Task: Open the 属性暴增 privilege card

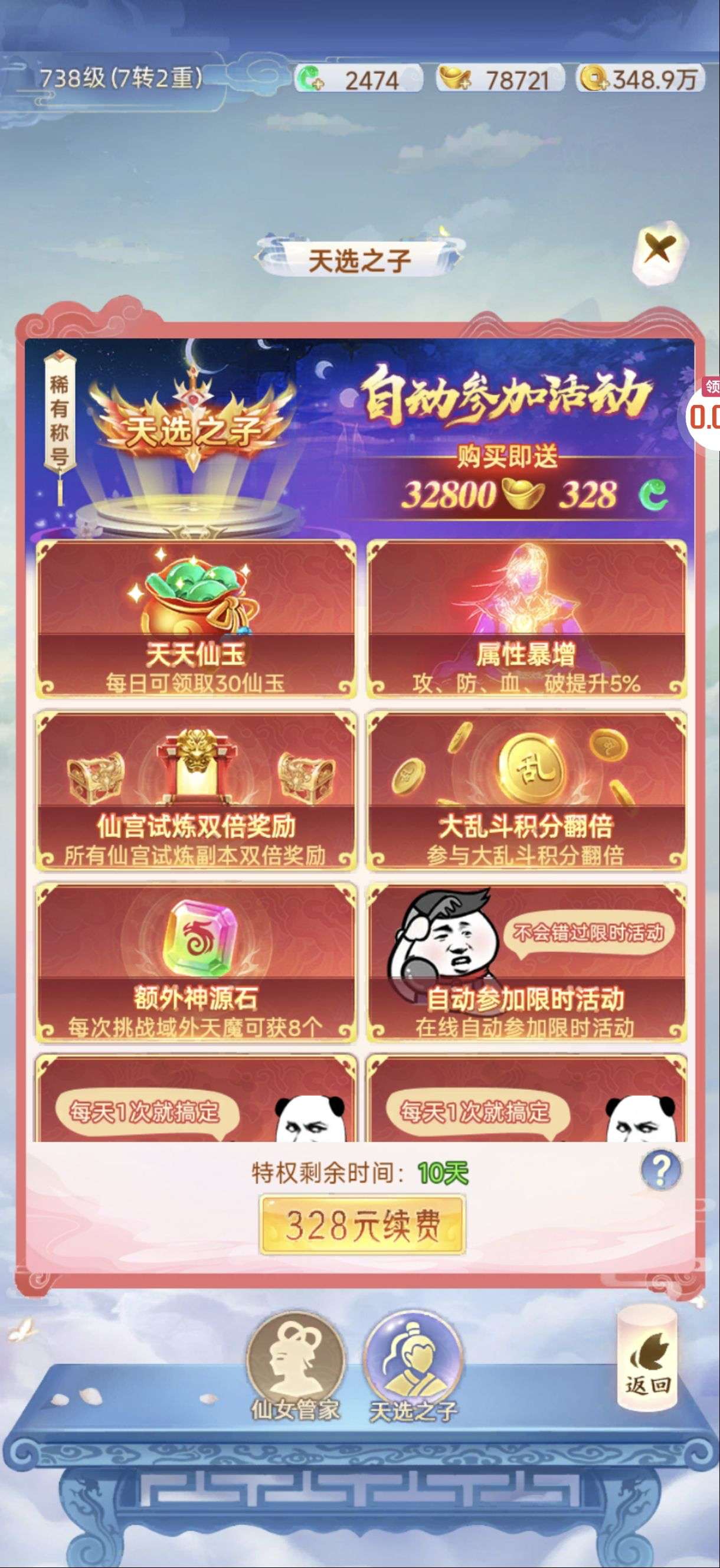Action: pos(526,619)
